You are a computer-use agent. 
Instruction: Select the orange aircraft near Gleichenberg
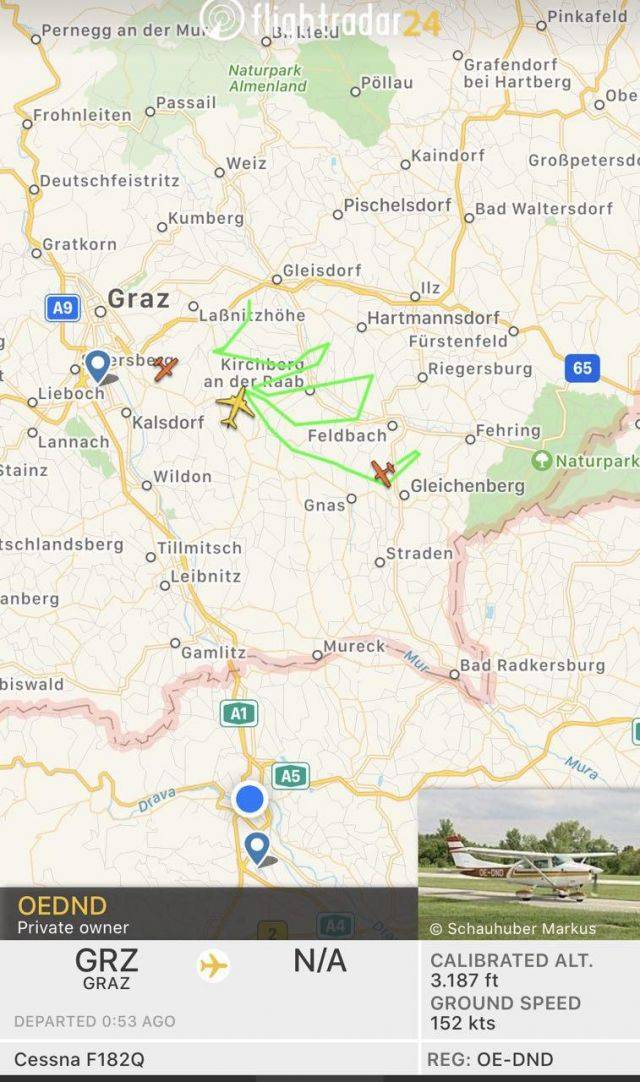tap(382, 472)
